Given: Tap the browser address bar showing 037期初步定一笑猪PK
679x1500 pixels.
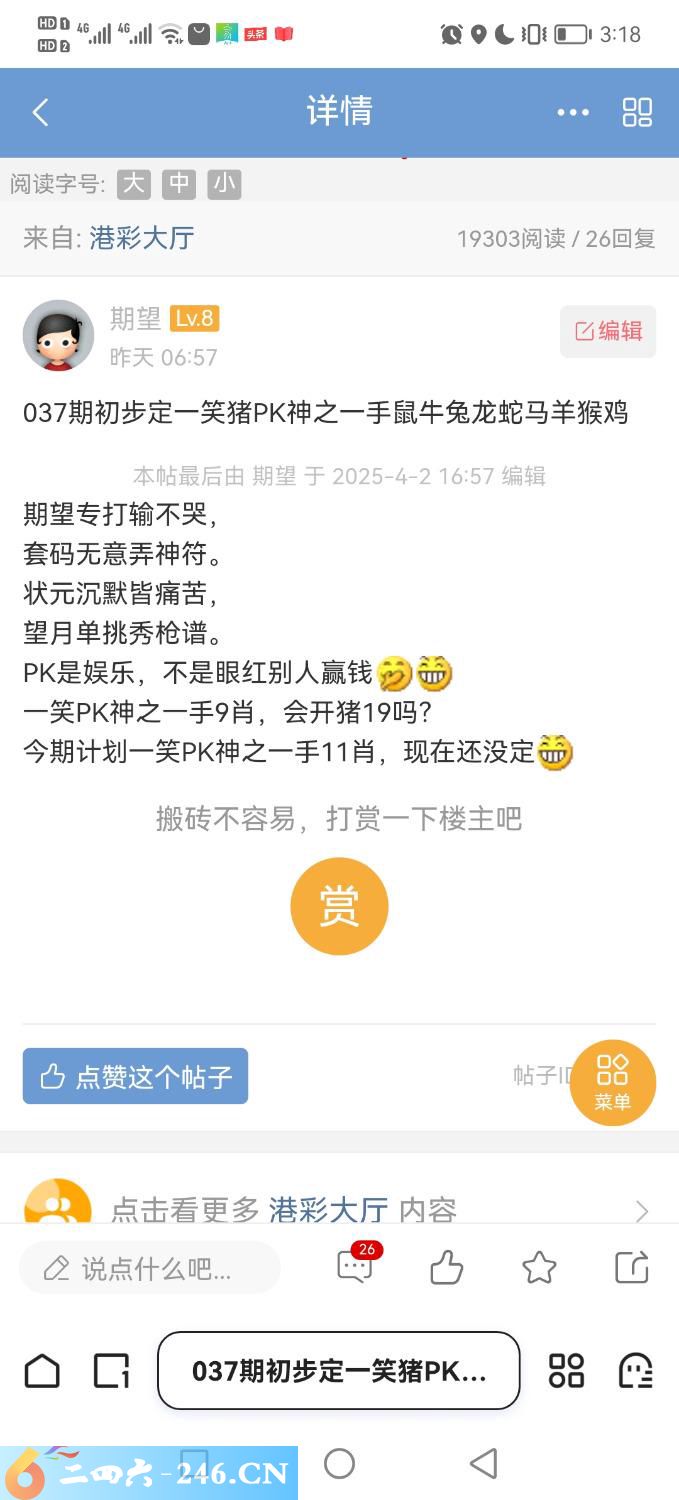Looking at the screenshot, I should (x=338, y=1370).
